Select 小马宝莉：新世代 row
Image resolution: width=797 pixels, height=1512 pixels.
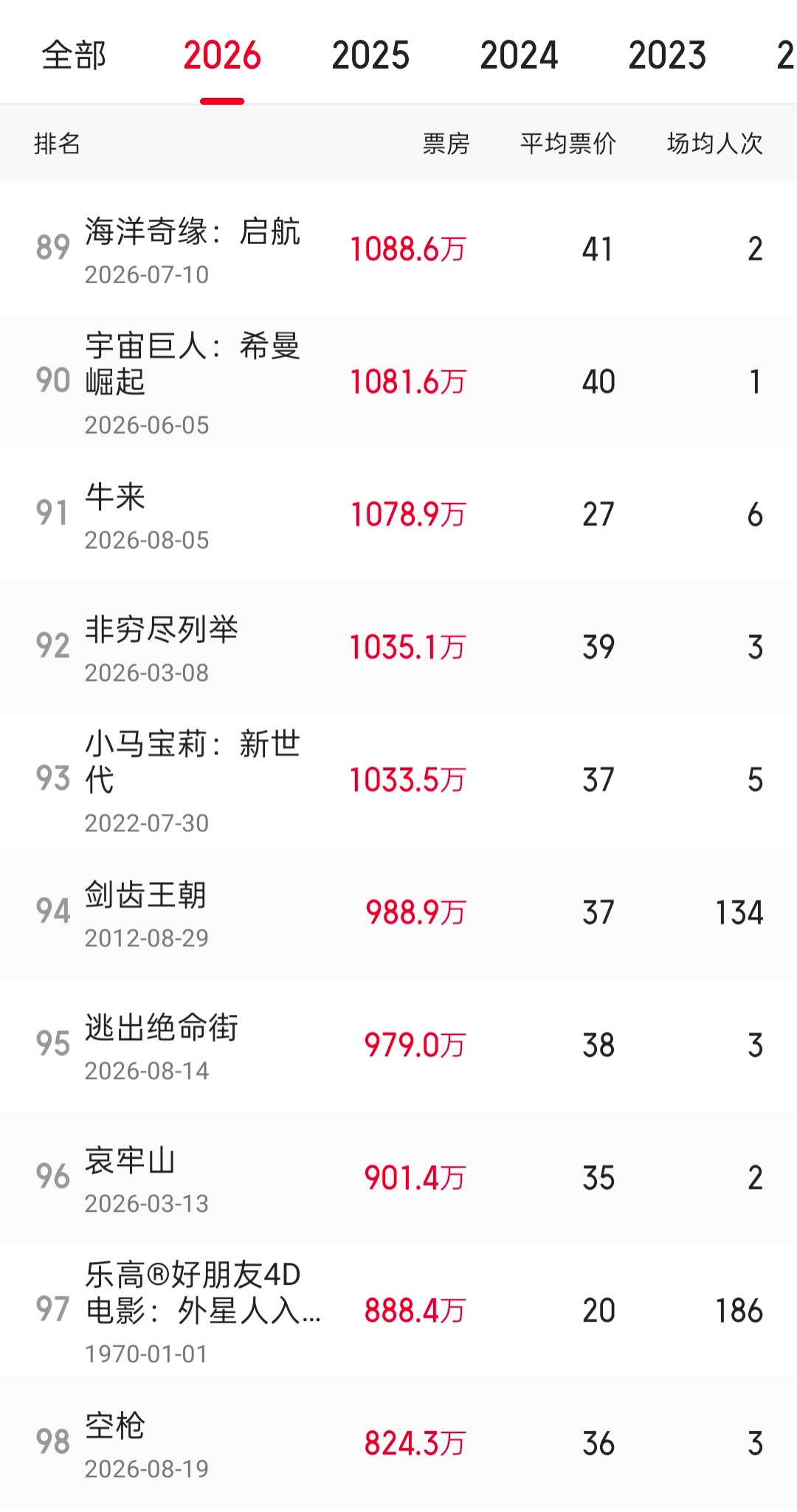398,780
